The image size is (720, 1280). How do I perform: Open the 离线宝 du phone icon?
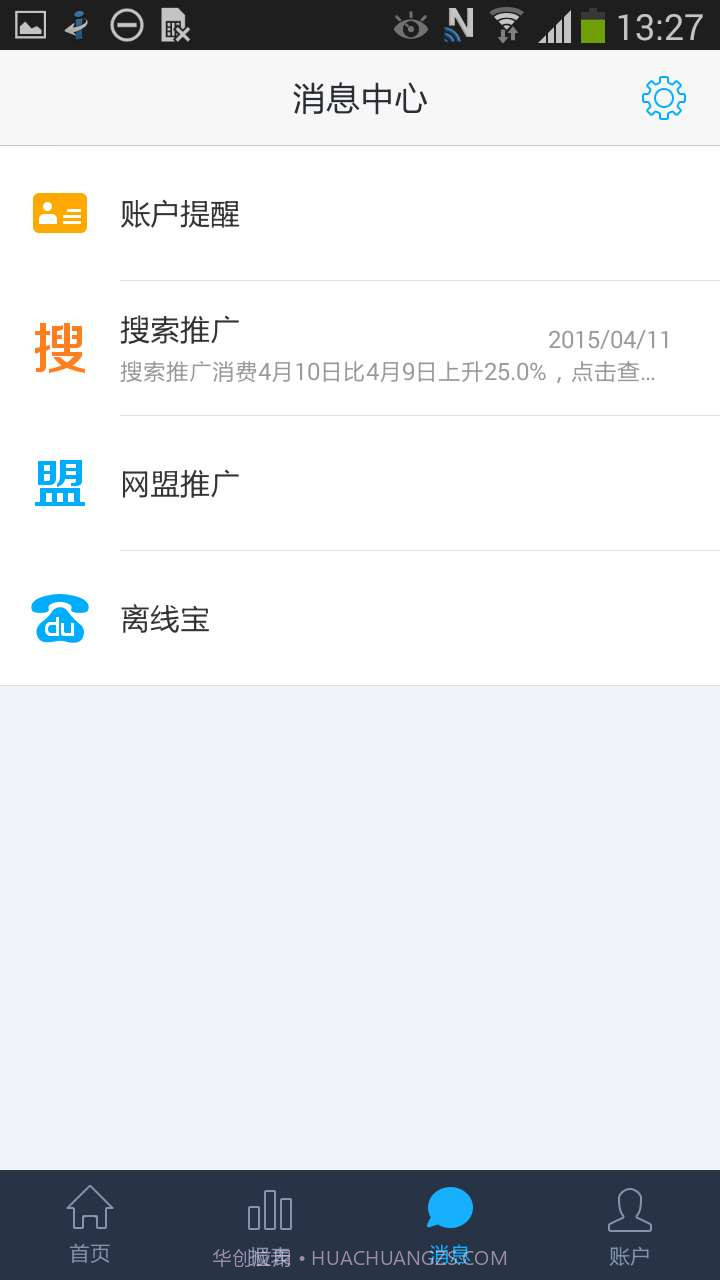click(60, 618)
